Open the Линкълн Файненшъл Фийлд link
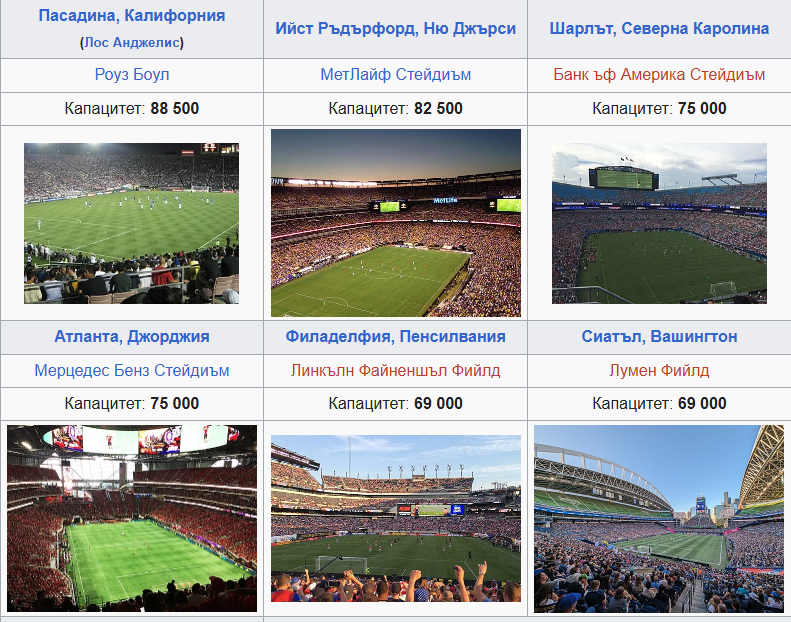This screenshot has height=622, width=791. [x=395, y=371]
